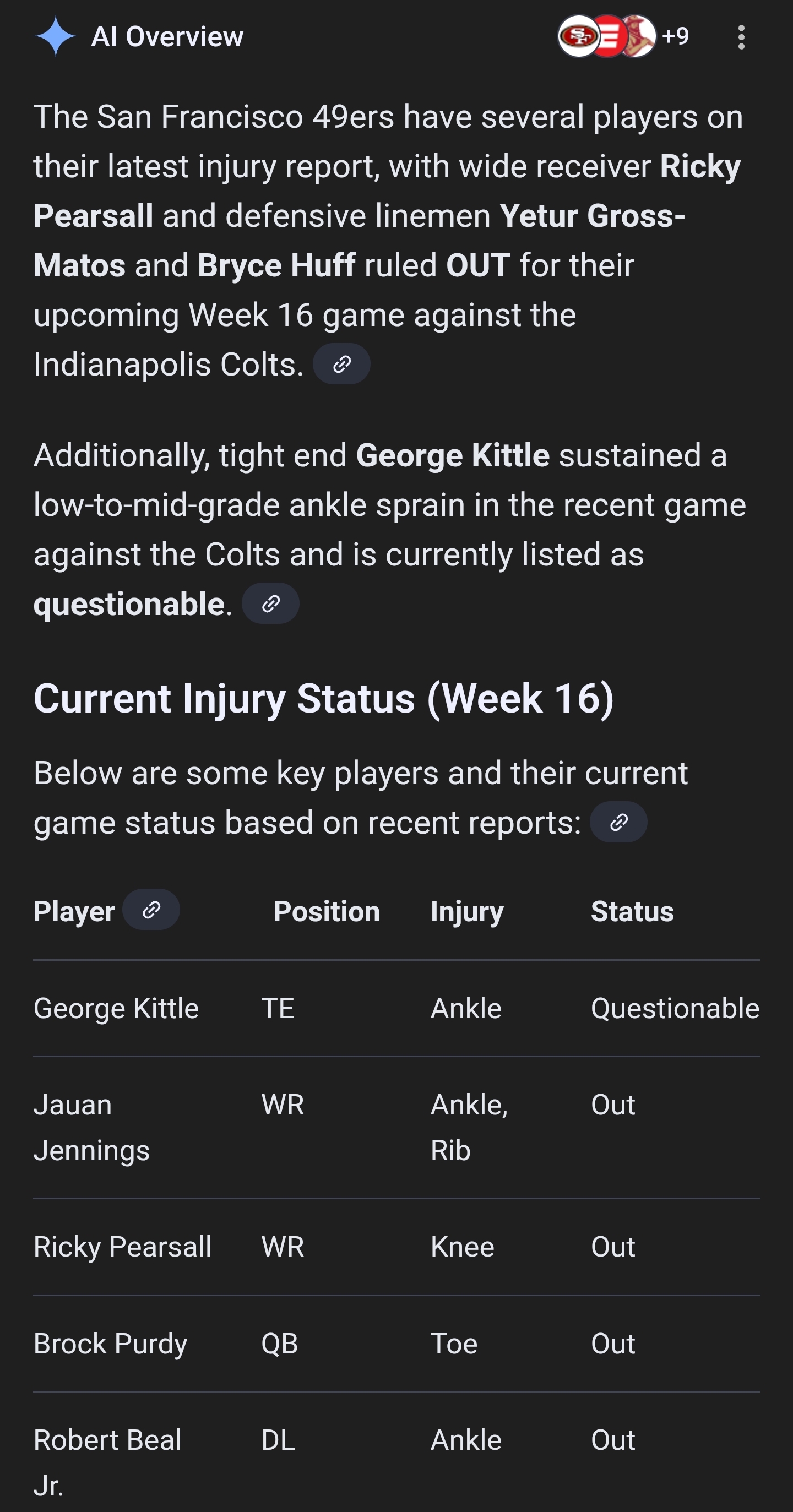Open the AI Overview three-dot overflow menu
Screen dimensions: 793x1512
point(741,37)
